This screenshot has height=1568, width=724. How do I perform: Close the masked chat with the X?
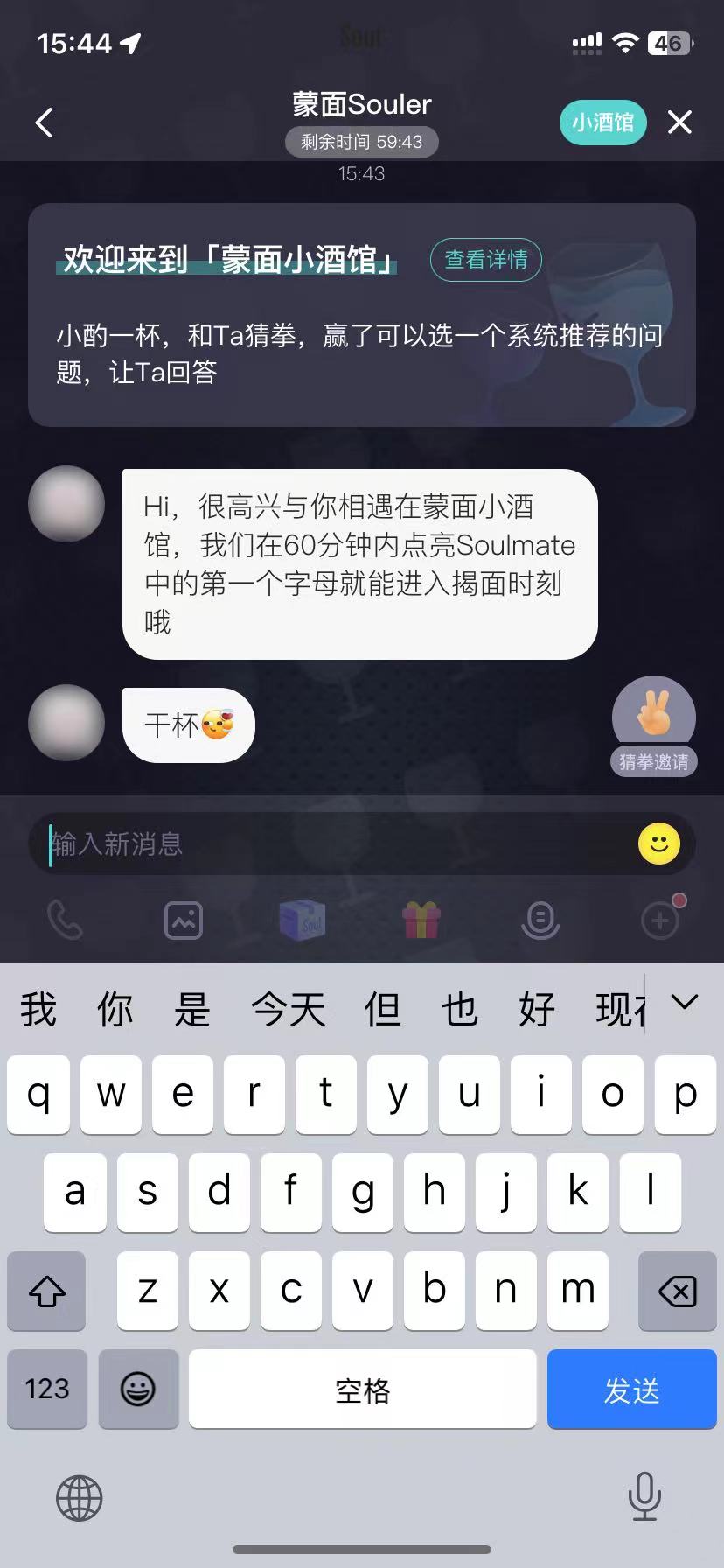679,122
